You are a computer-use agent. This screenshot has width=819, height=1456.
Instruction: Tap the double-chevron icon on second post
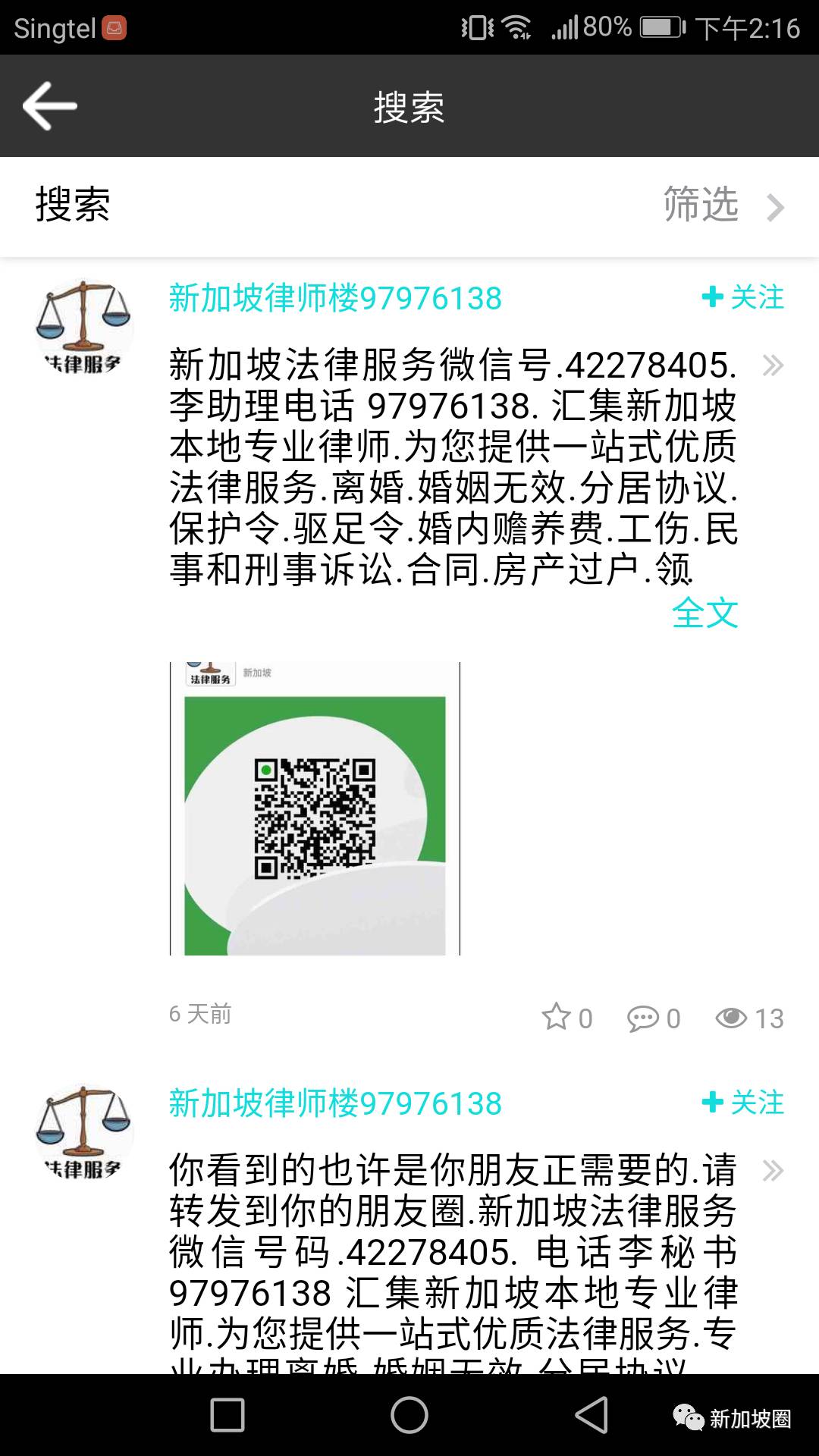coord(773,1171)
